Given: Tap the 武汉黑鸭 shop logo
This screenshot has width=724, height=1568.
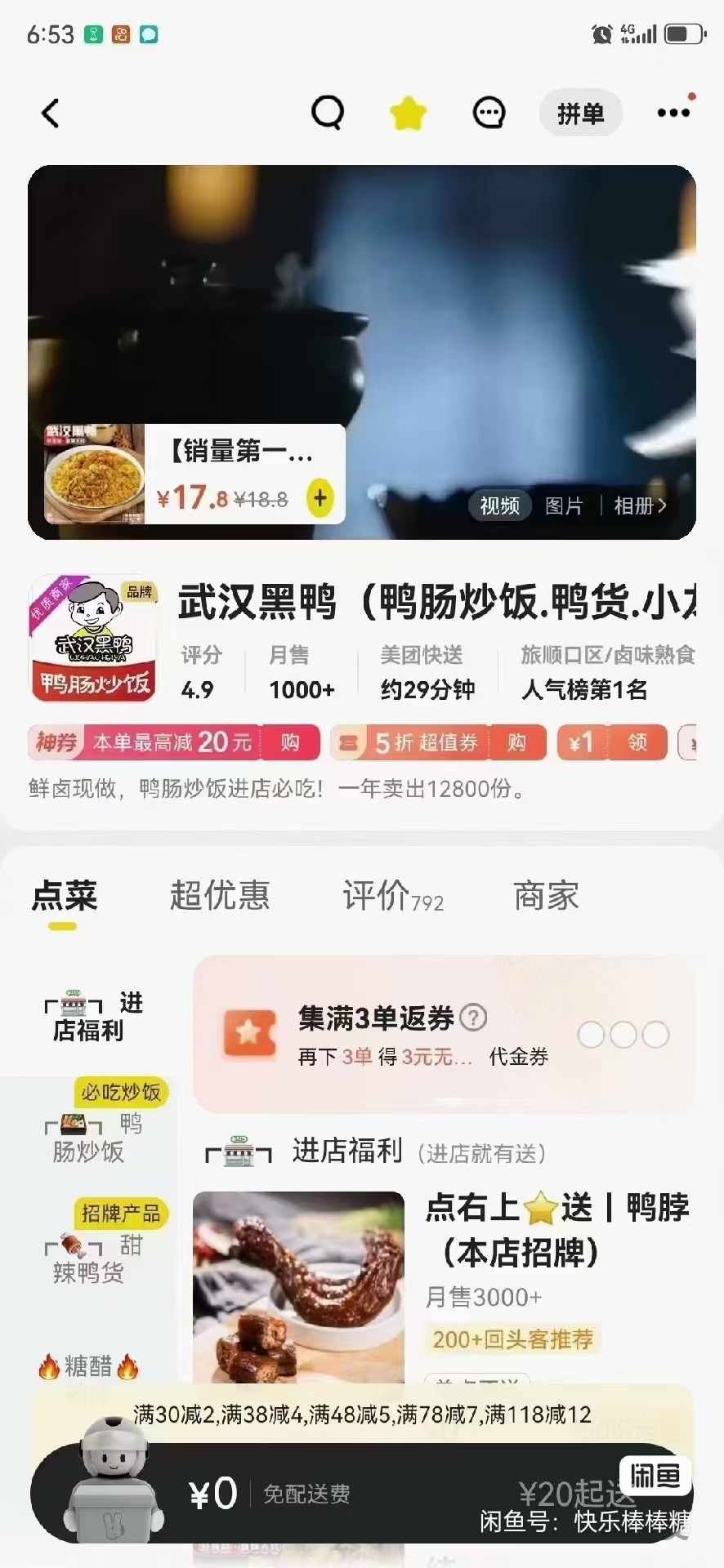Looking at the screenshot, I should coord(94,639).
